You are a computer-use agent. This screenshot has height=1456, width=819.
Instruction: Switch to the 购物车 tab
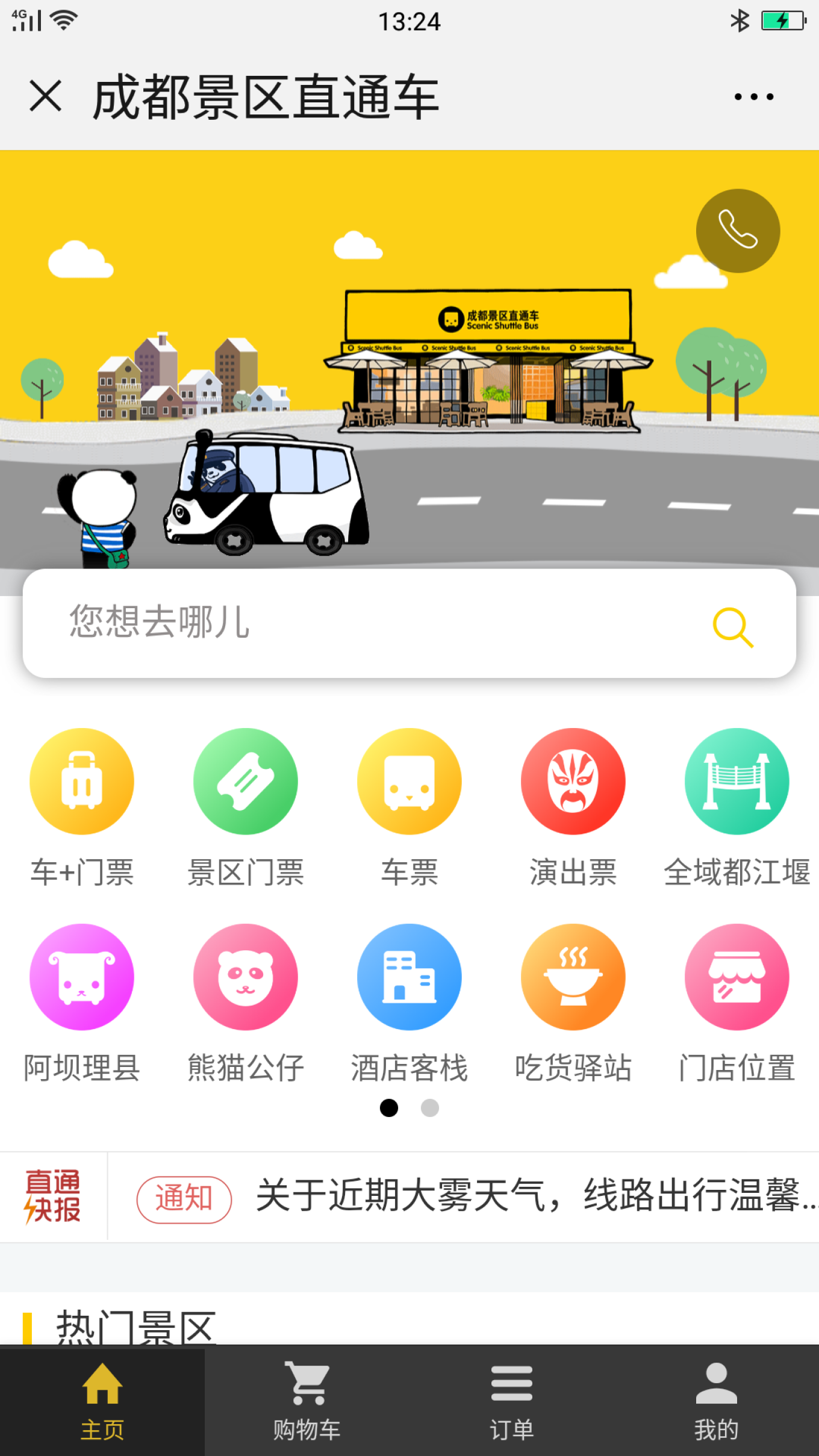[307, 1402]
